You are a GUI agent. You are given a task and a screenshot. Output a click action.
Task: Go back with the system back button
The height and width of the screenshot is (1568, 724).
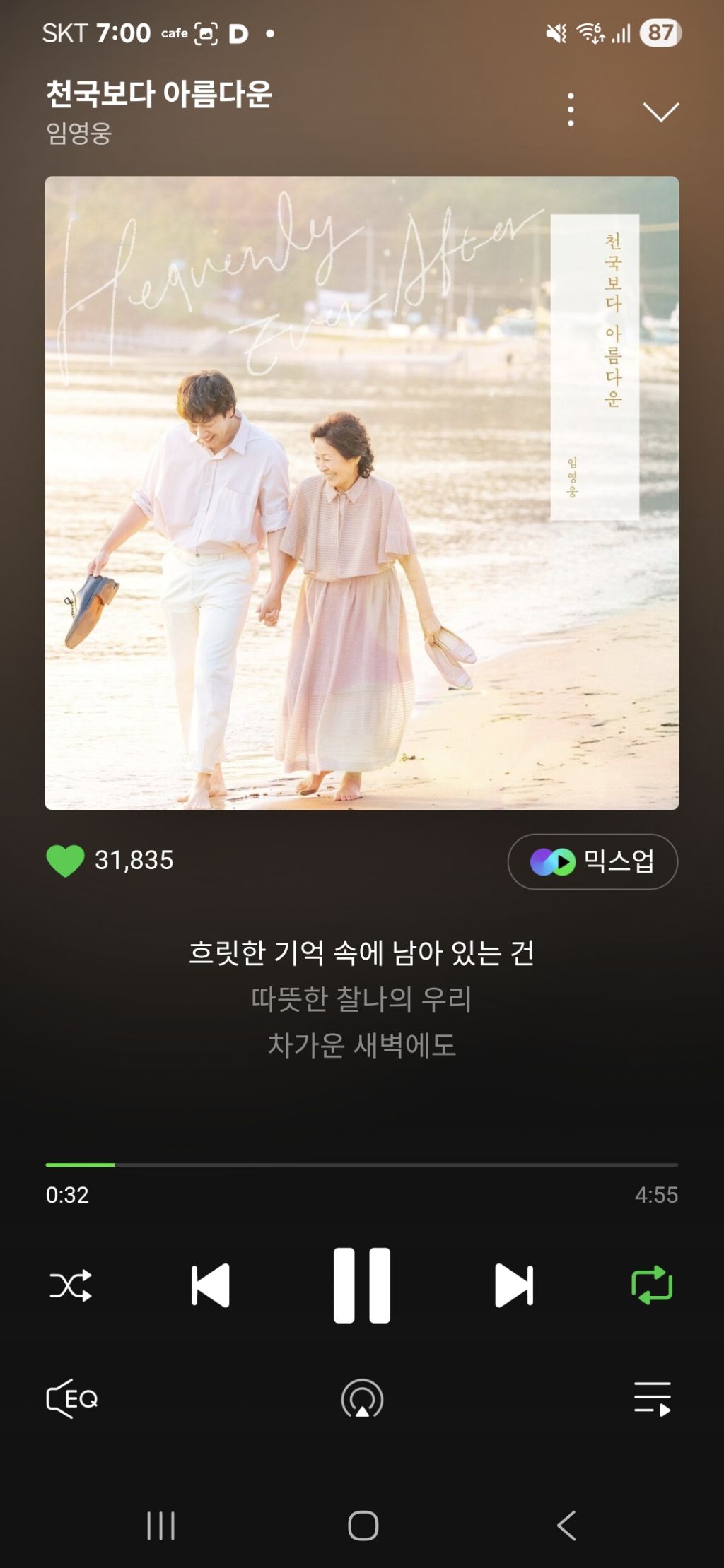click(566, 1526)
